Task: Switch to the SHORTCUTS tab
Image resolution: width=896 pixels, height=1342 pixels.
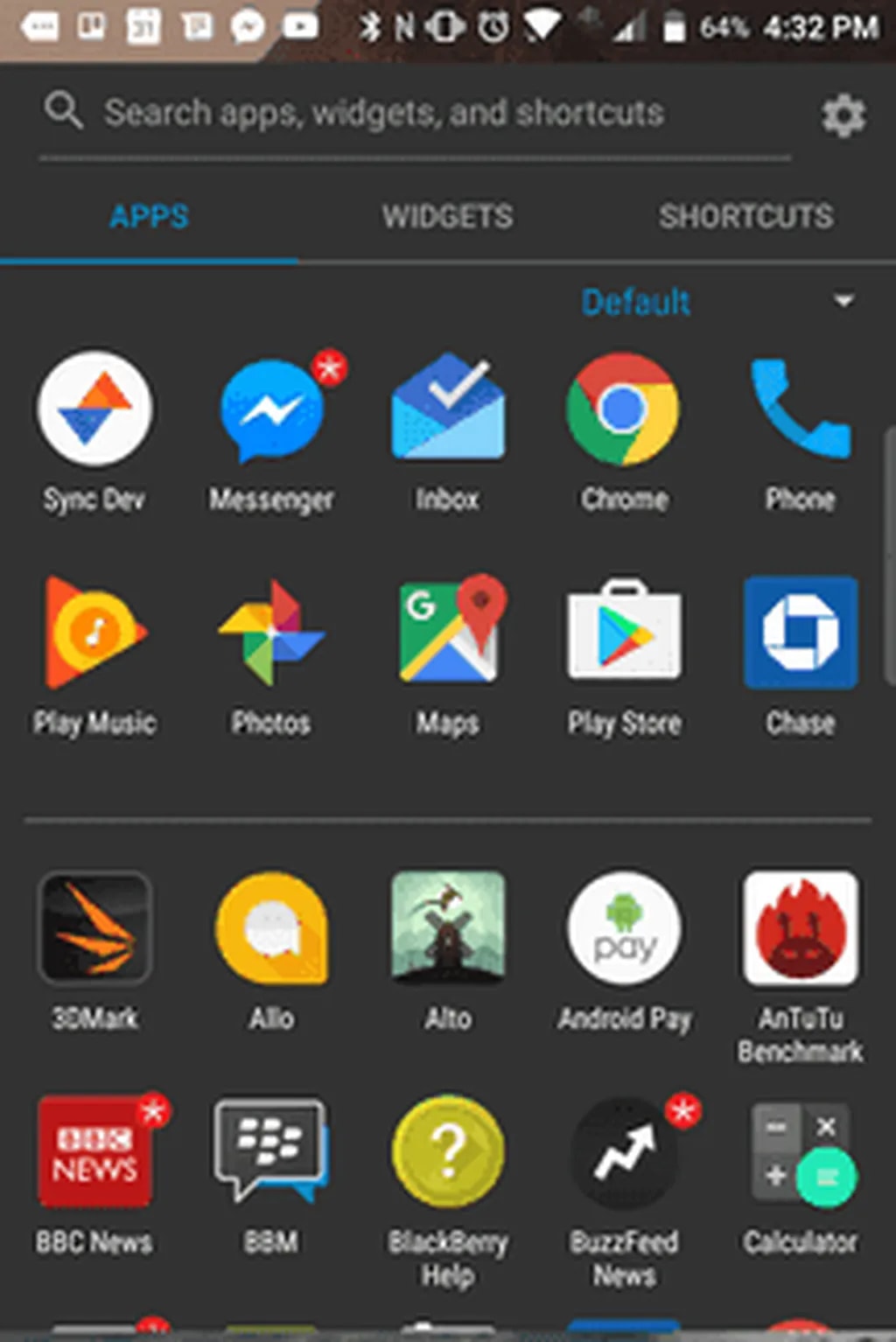Action: pyautogui.click(x=746, y=216)
